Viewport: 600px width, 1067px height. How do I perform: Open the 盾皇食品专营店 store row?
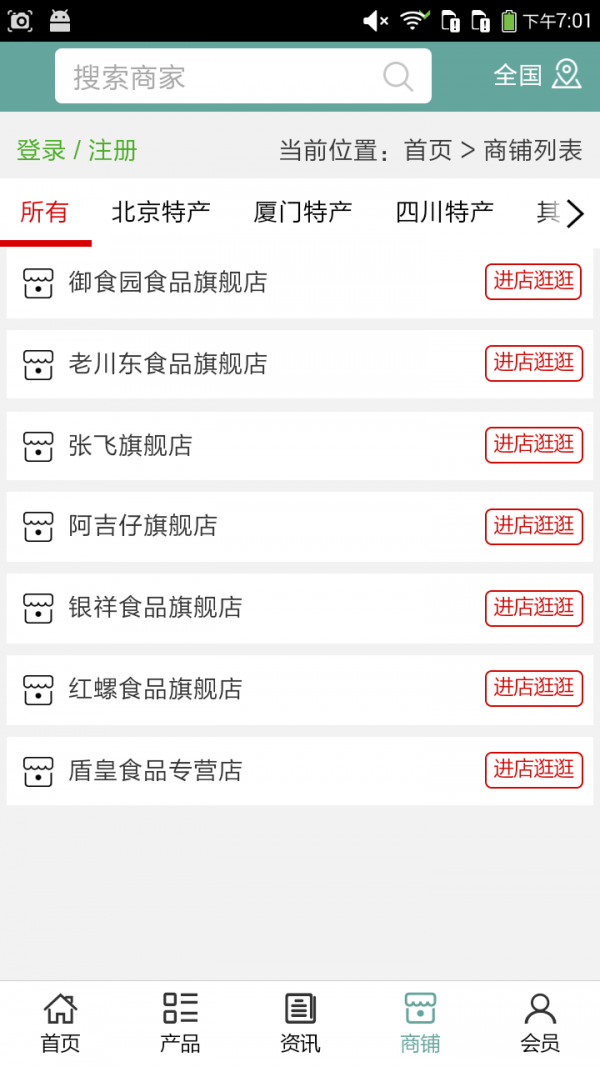[300, 771]
